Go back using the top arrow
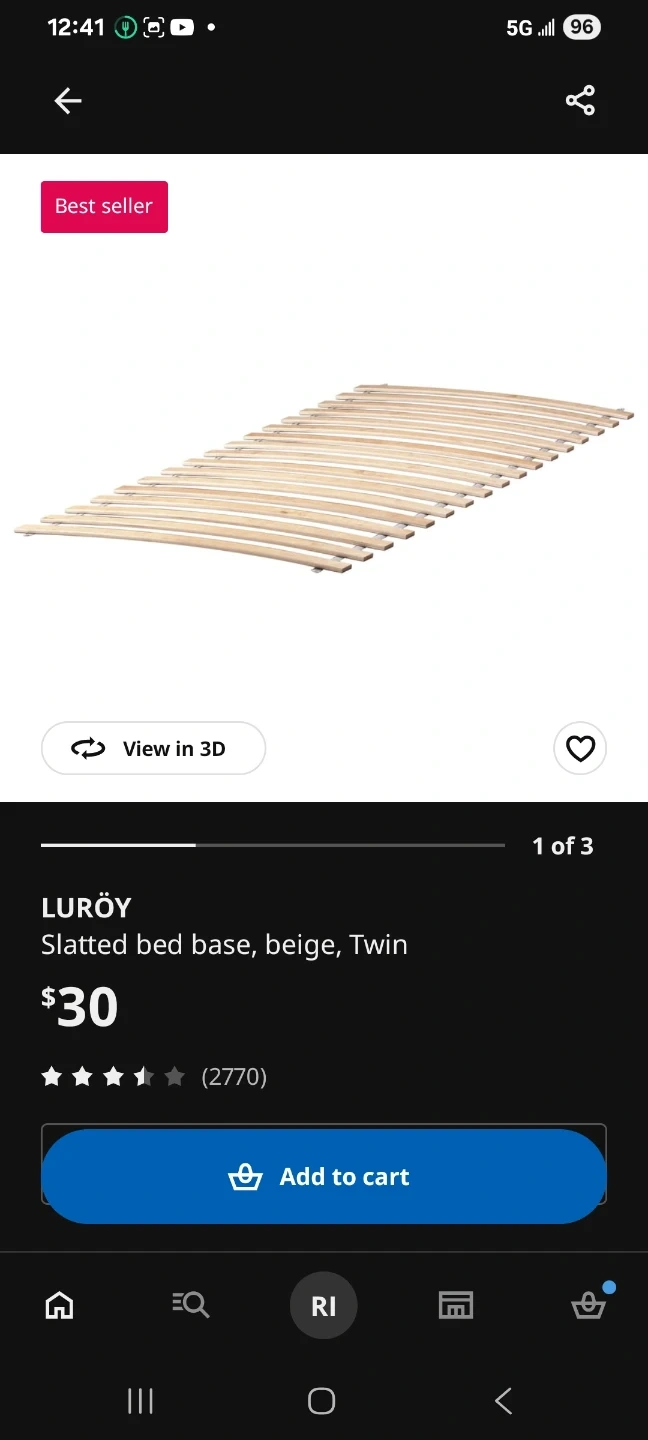 click(x=68, y=101)
